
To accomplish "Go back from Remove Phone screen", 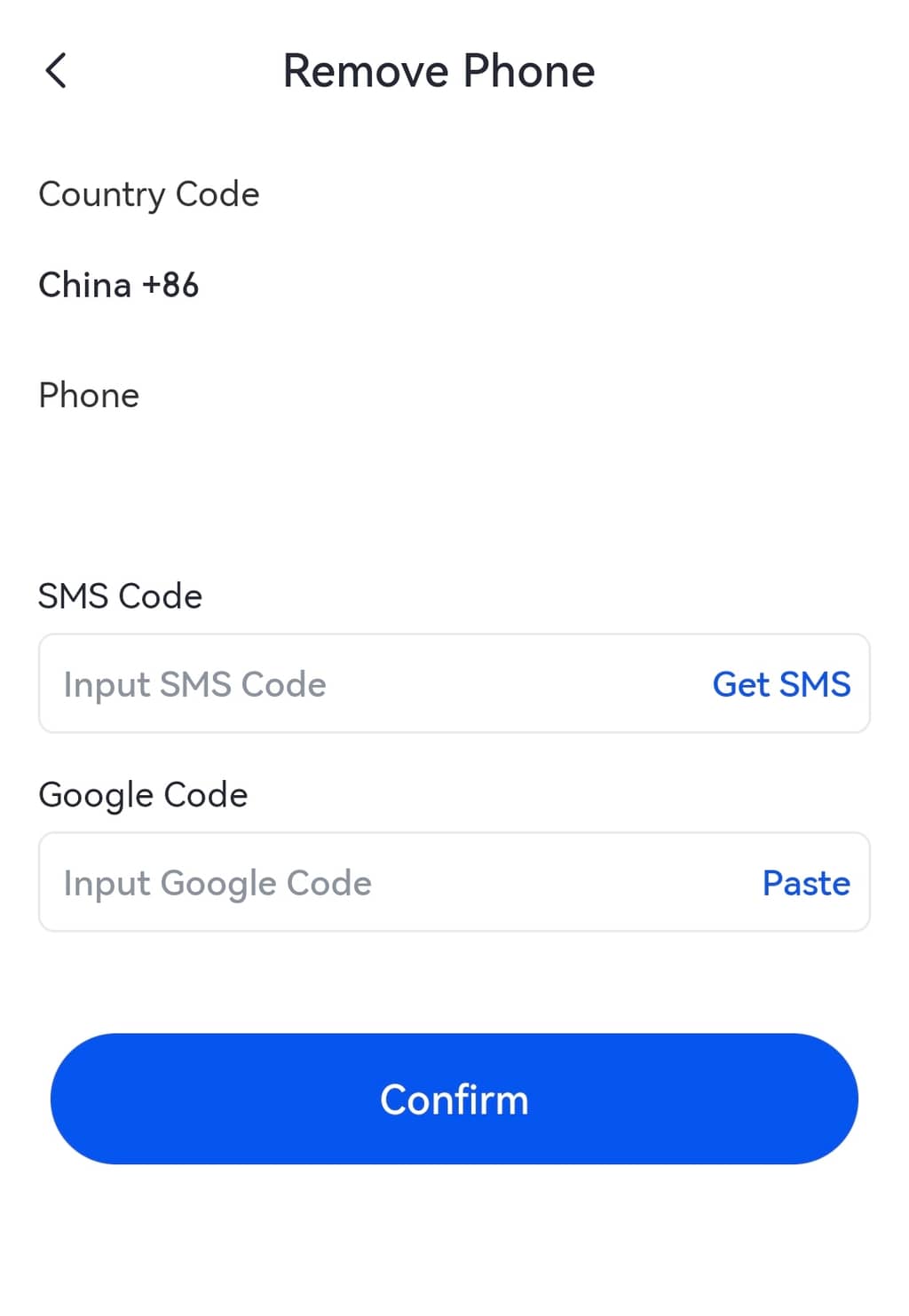I will pos(56,71).
